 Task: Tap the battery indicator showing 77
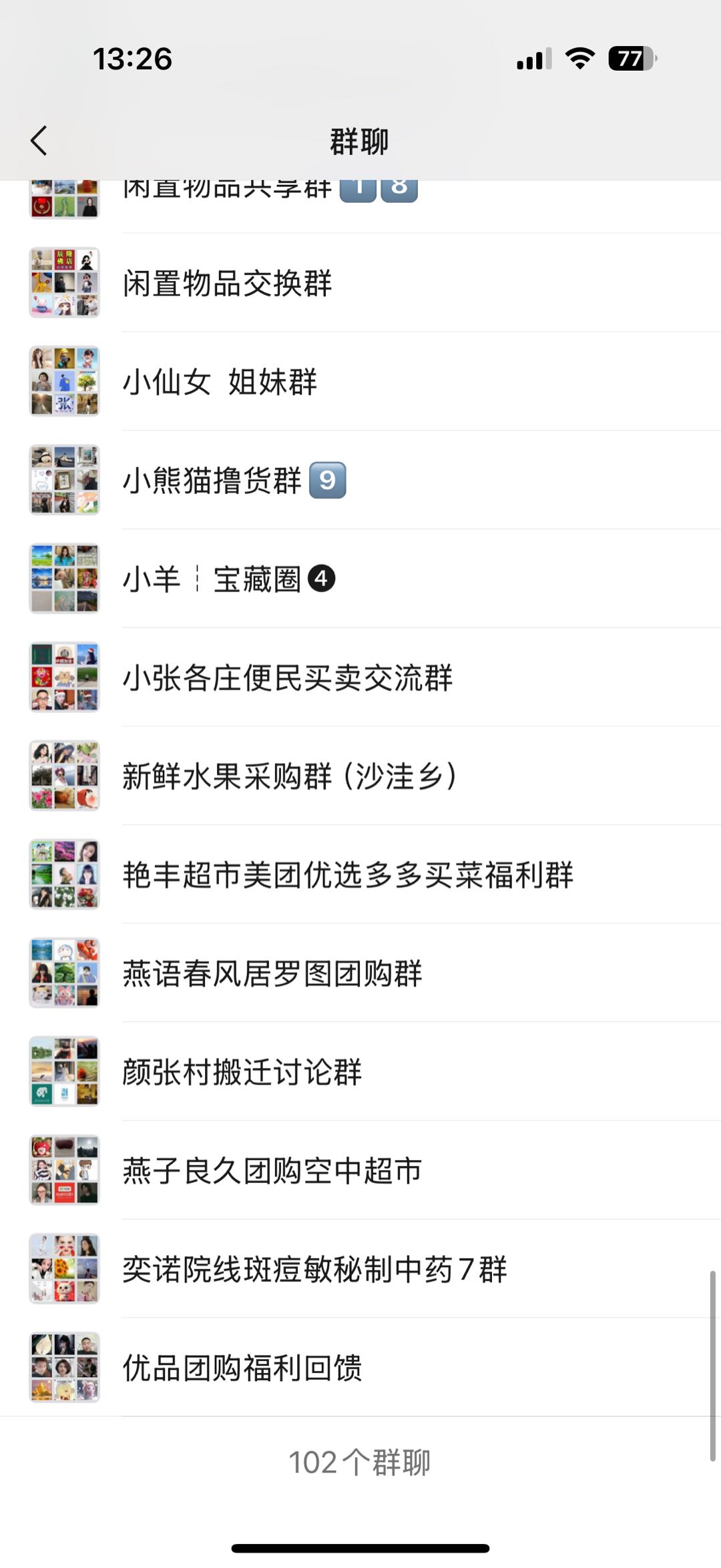(x=630, y=59)
